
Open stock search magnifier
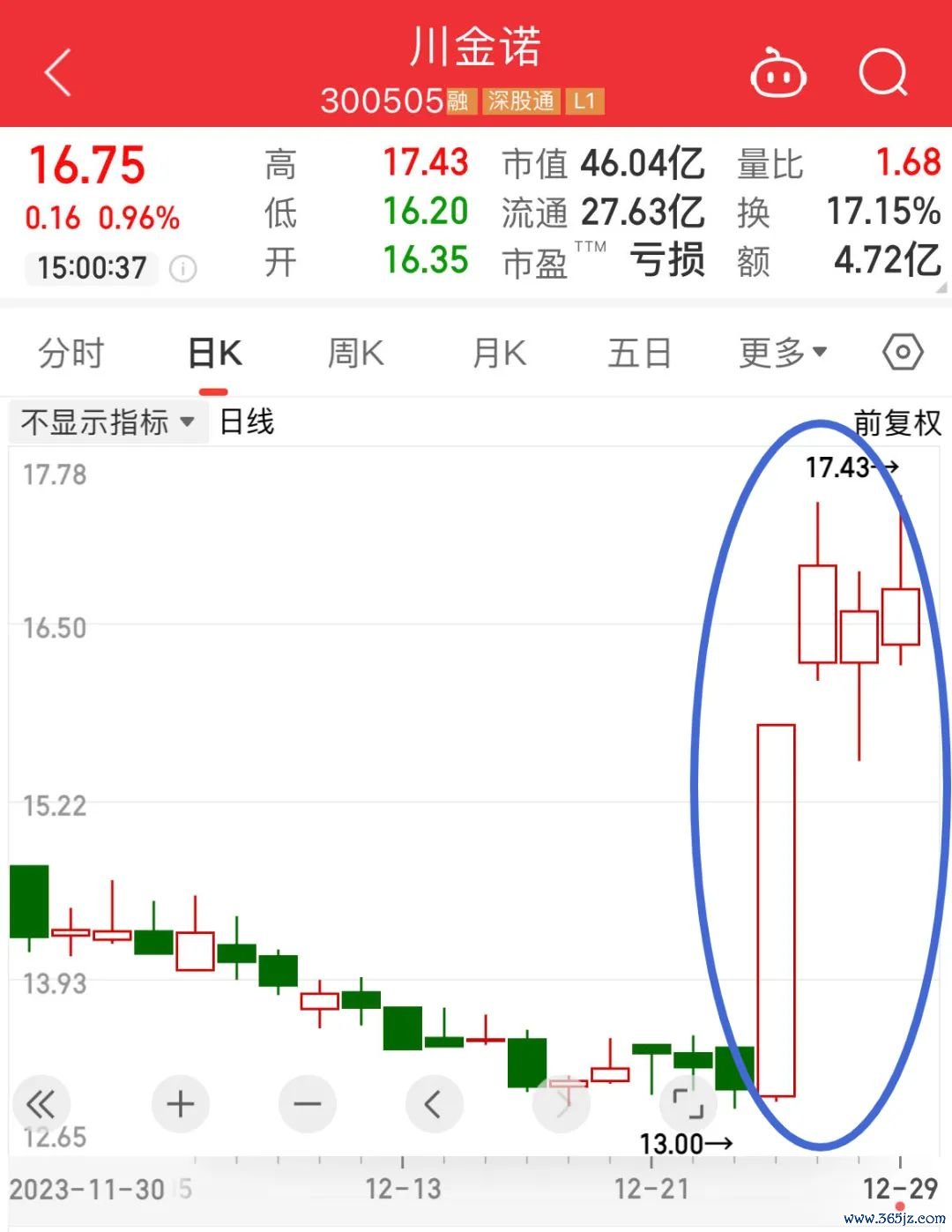point(883,72)
